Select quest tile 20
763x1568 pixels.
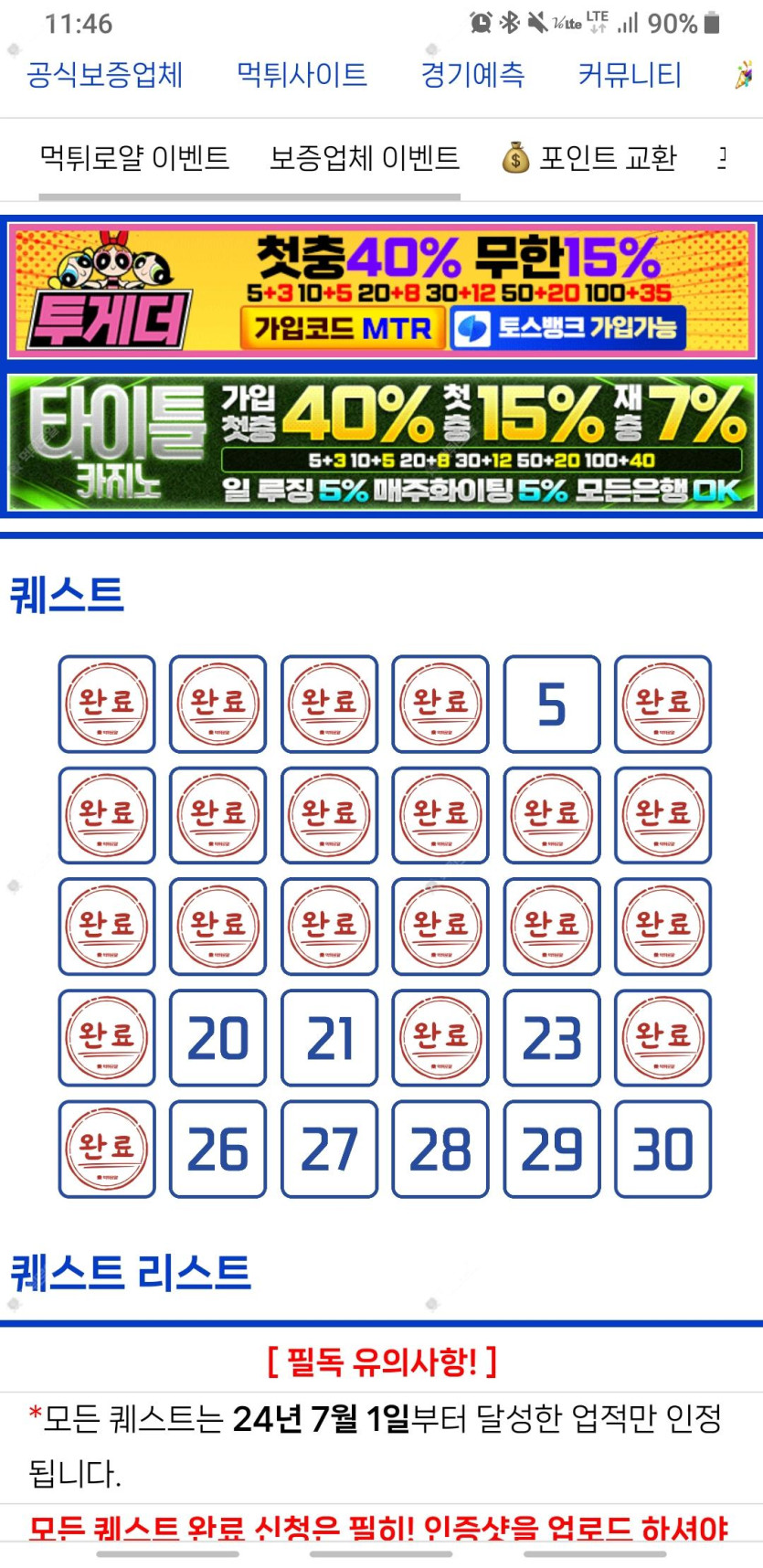pos(217,1038)
